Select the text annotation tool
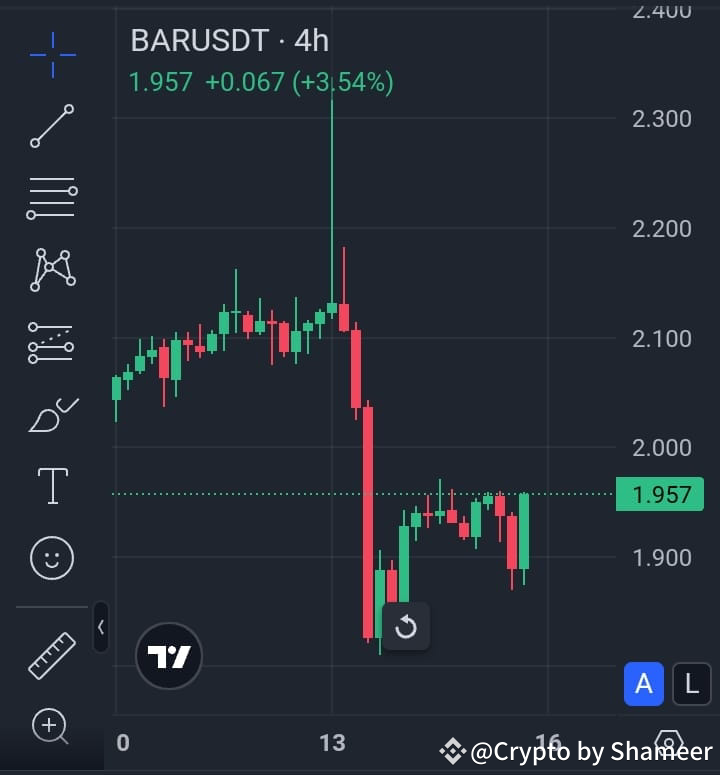This screenshot has width=720, height=775. (x=51, y=485)
